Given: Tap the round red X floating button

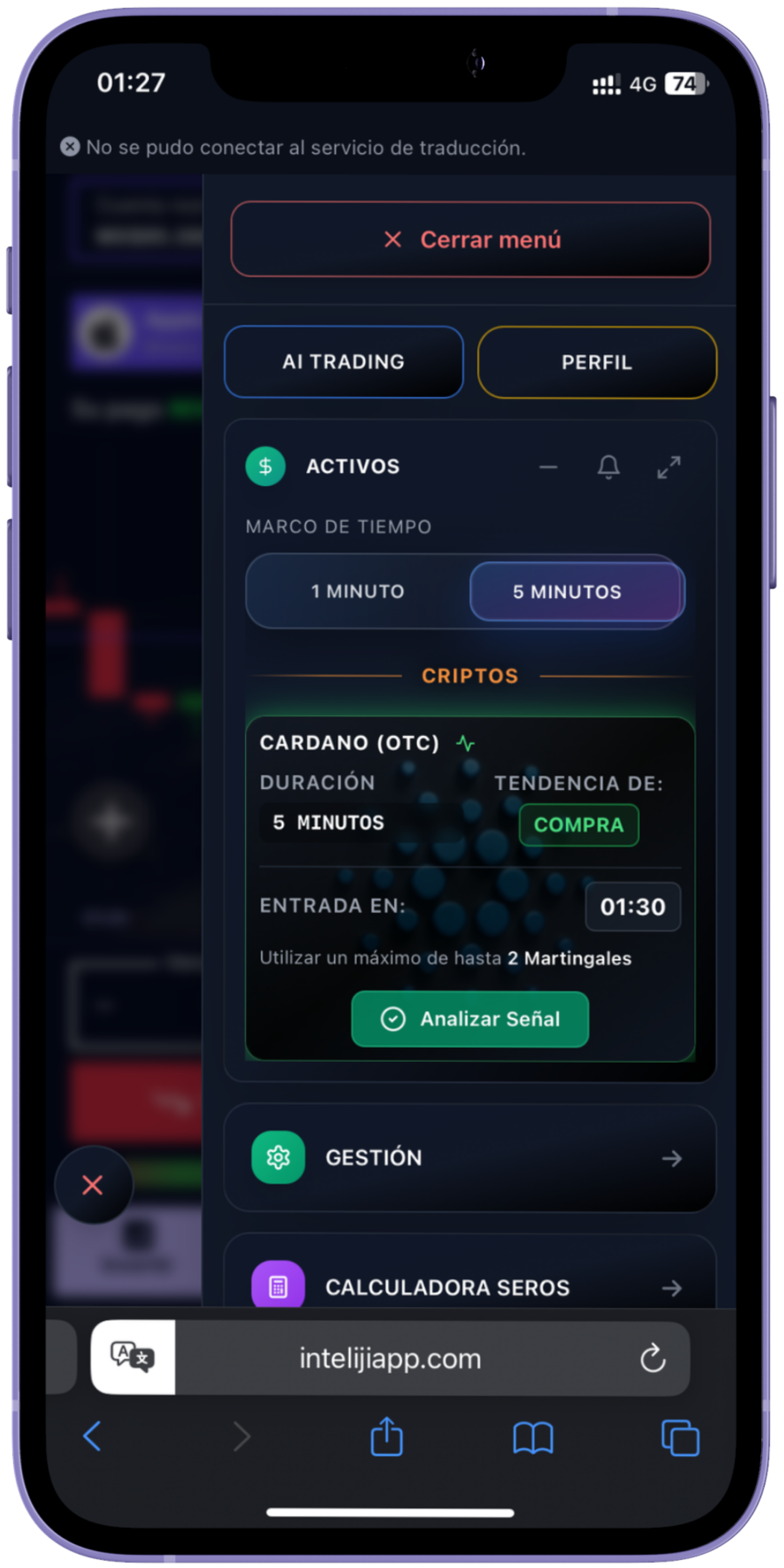Looking at the screenshot, I should point(92,1185).
